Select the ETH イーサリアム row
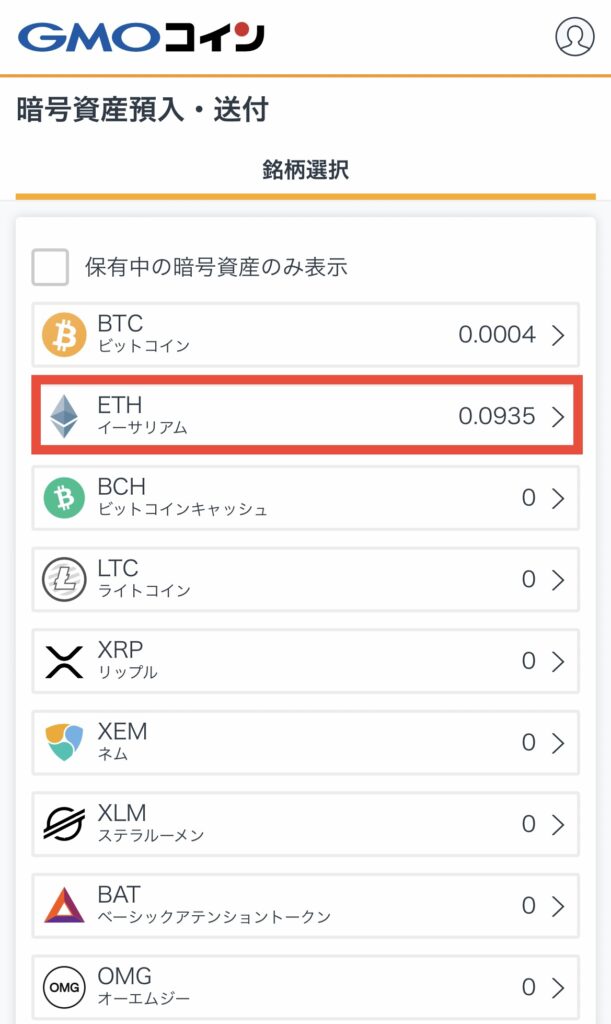 pyautogui.click(x=305, y=416)
